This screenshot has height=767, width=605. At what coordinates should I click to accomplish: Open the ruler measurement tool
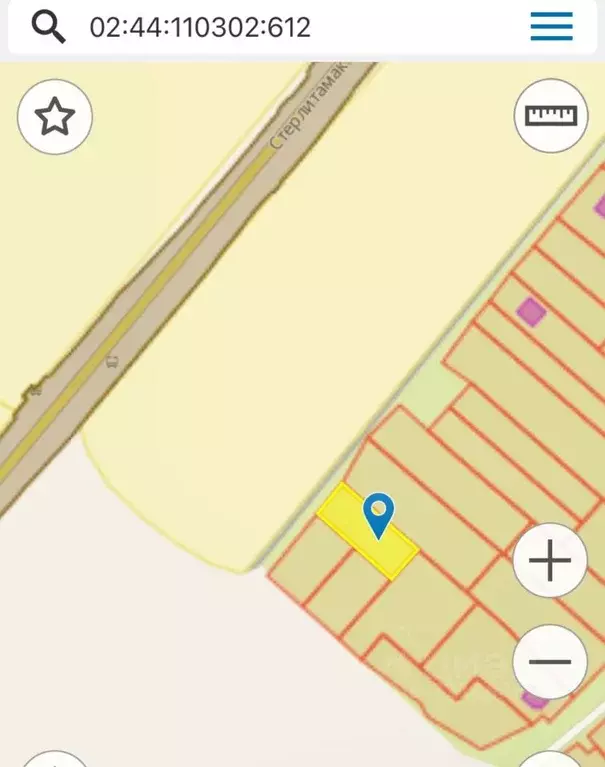click(551, 116)
